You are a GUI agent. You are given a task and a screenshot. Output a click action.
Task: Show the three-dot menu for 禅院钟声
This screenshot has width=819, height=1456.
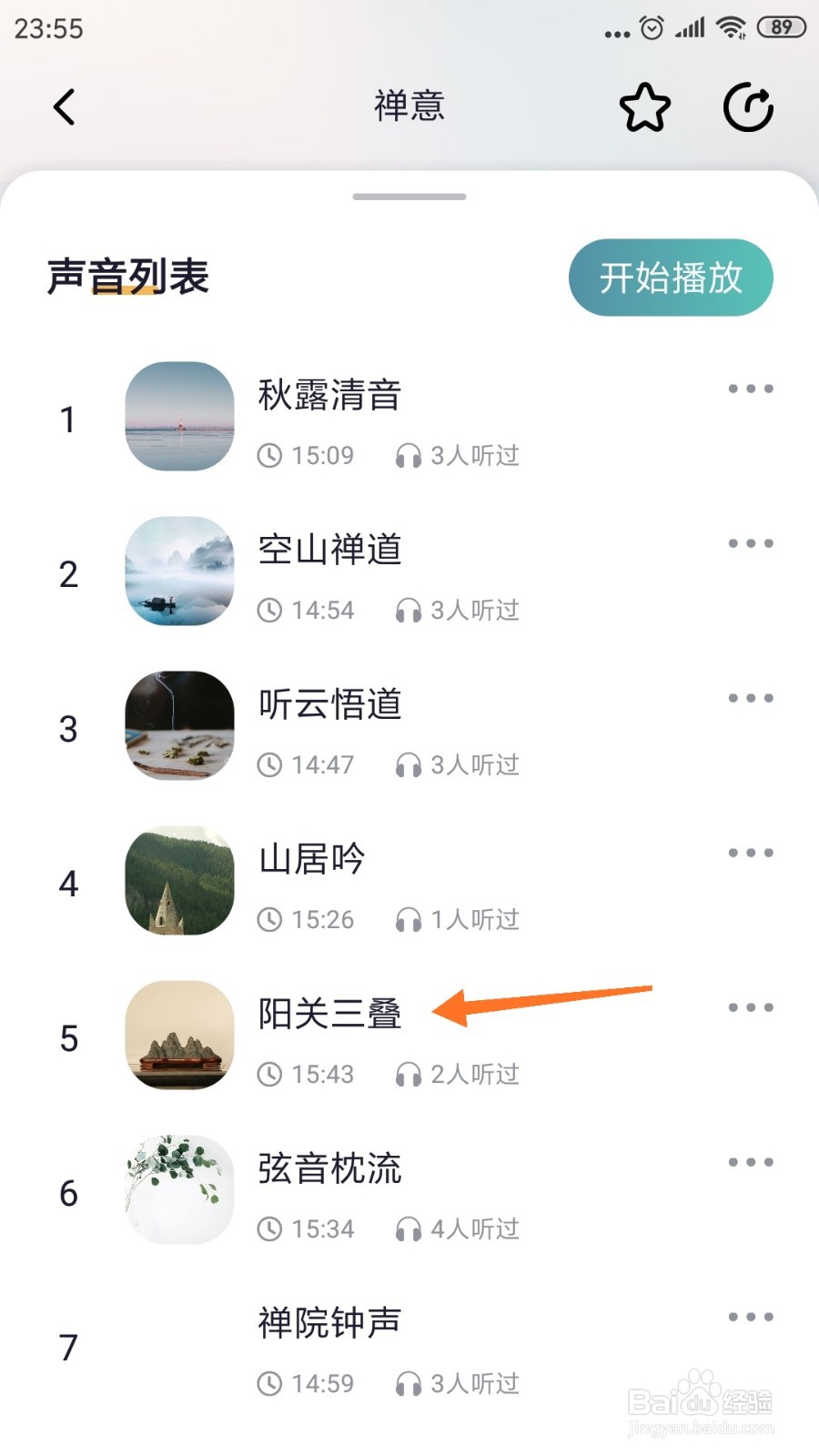(x=751, y=1318)
